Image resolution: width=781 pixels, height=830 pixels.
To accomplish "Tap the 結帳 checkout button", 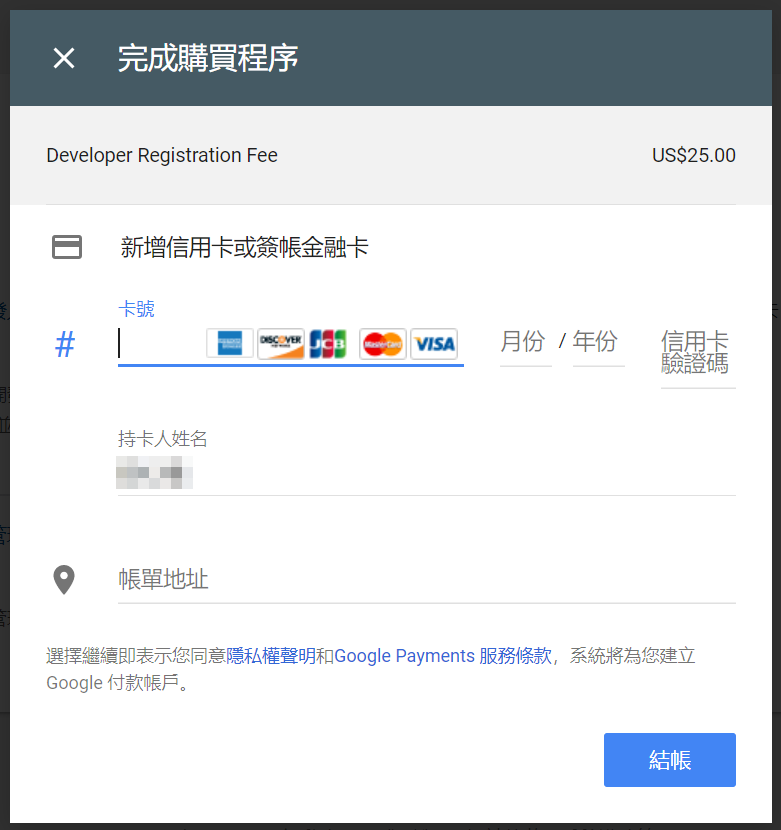I will pos(669,760).
